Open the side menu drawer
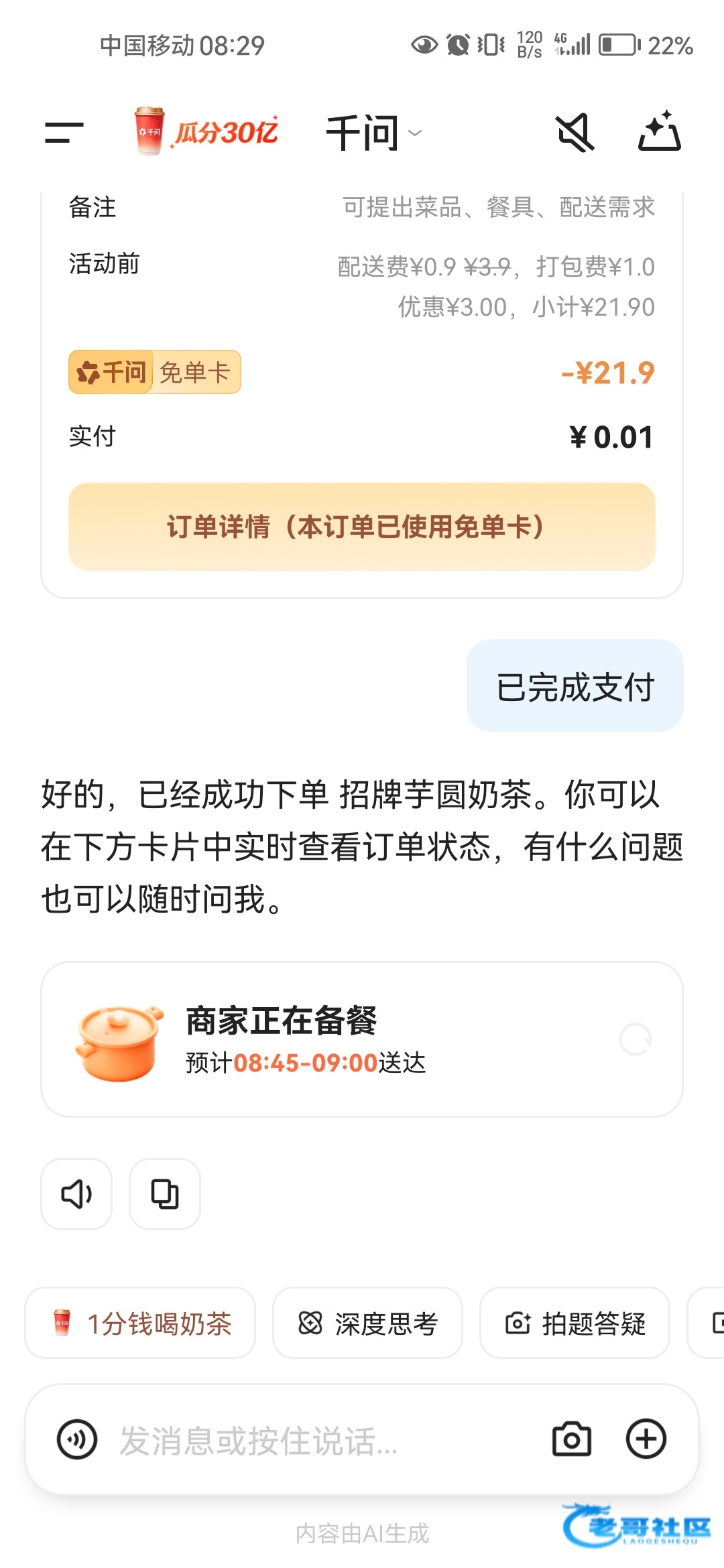Screen dimensions: 724x1568 click(64, 132)
